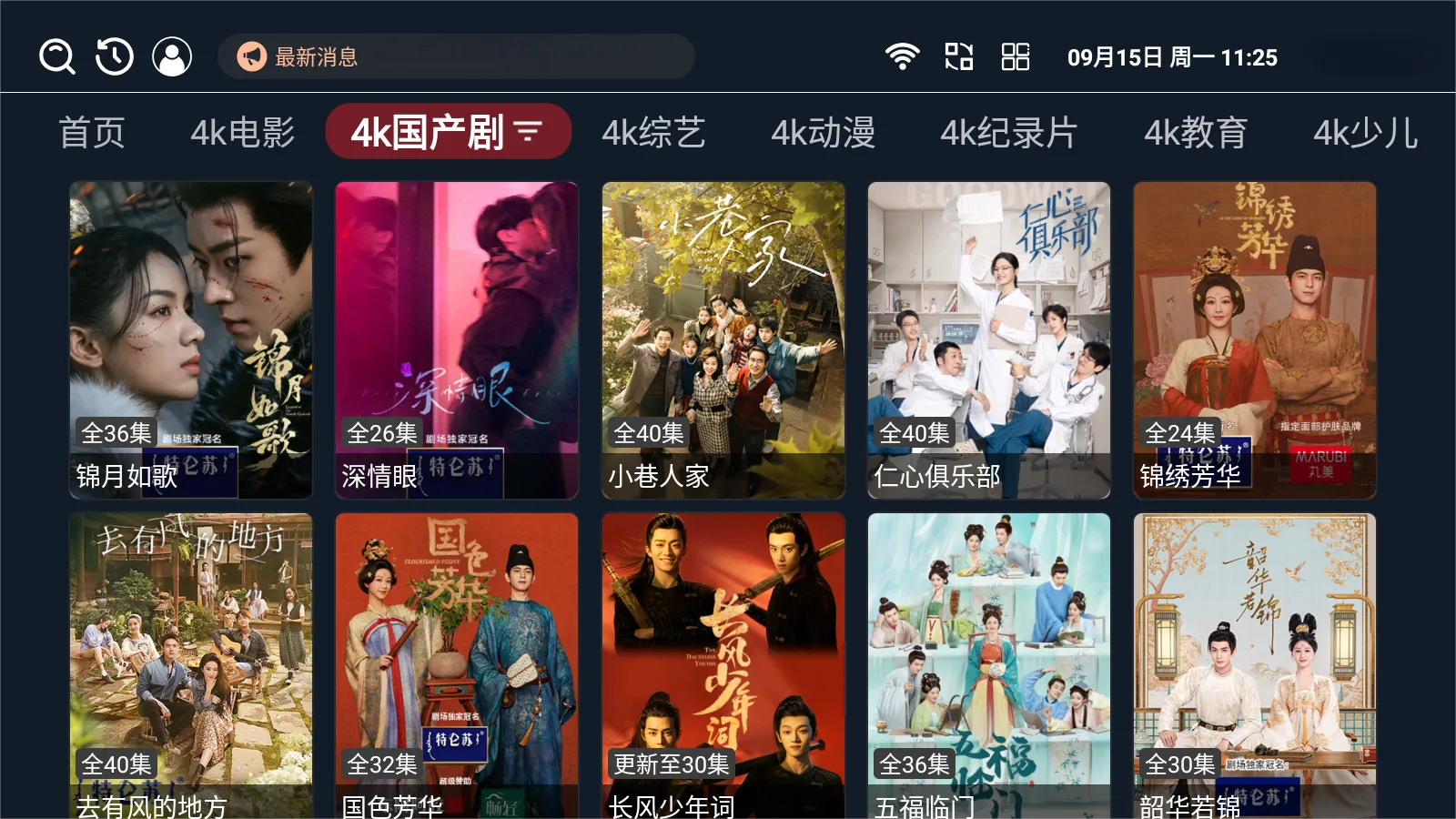The width and height of the screenshot is (1456, 819).
Task: Open the drama 长风少年词
Action: pos(723,665)
